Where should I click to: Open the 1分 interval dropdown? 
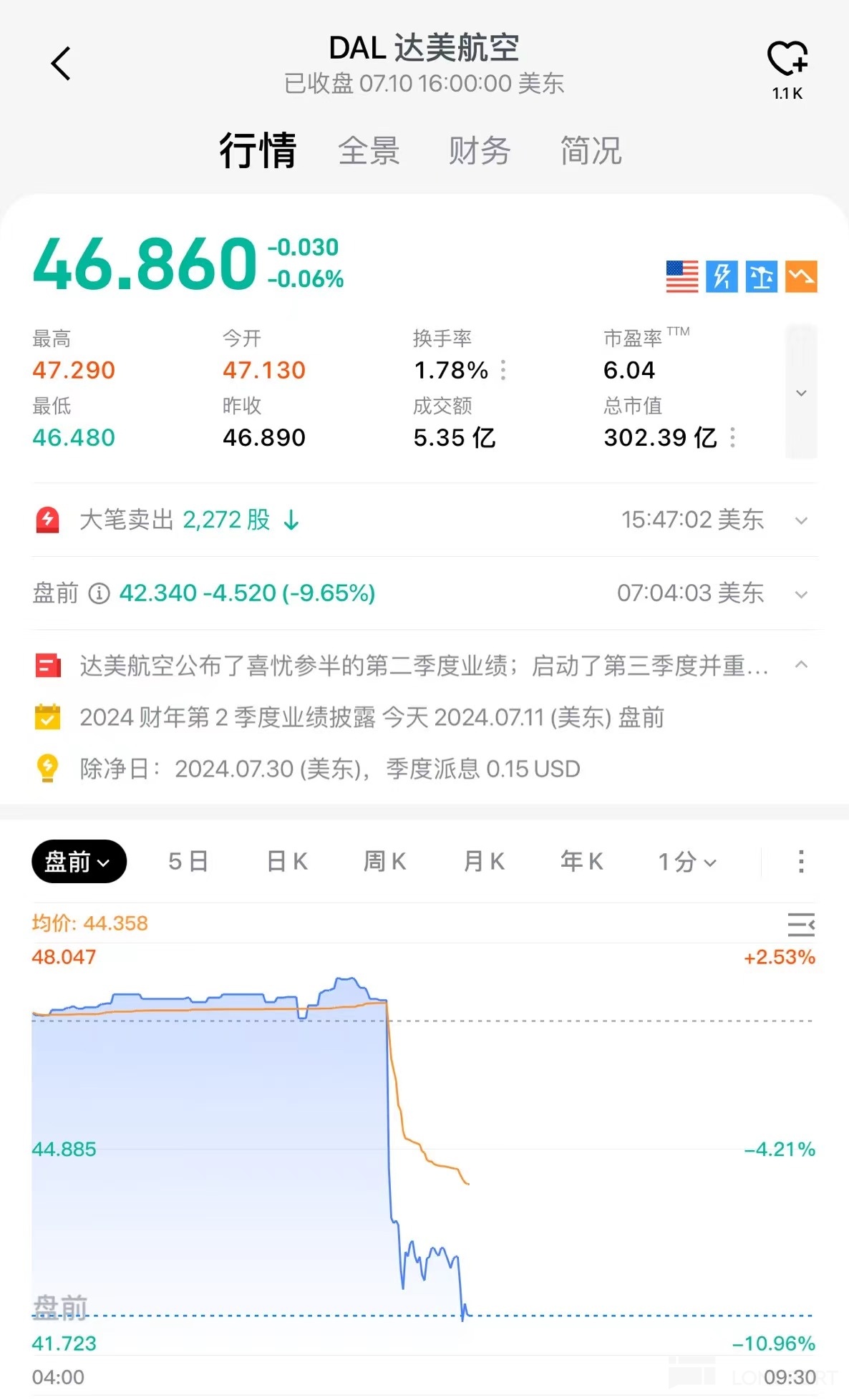click(x=687, y=862)
